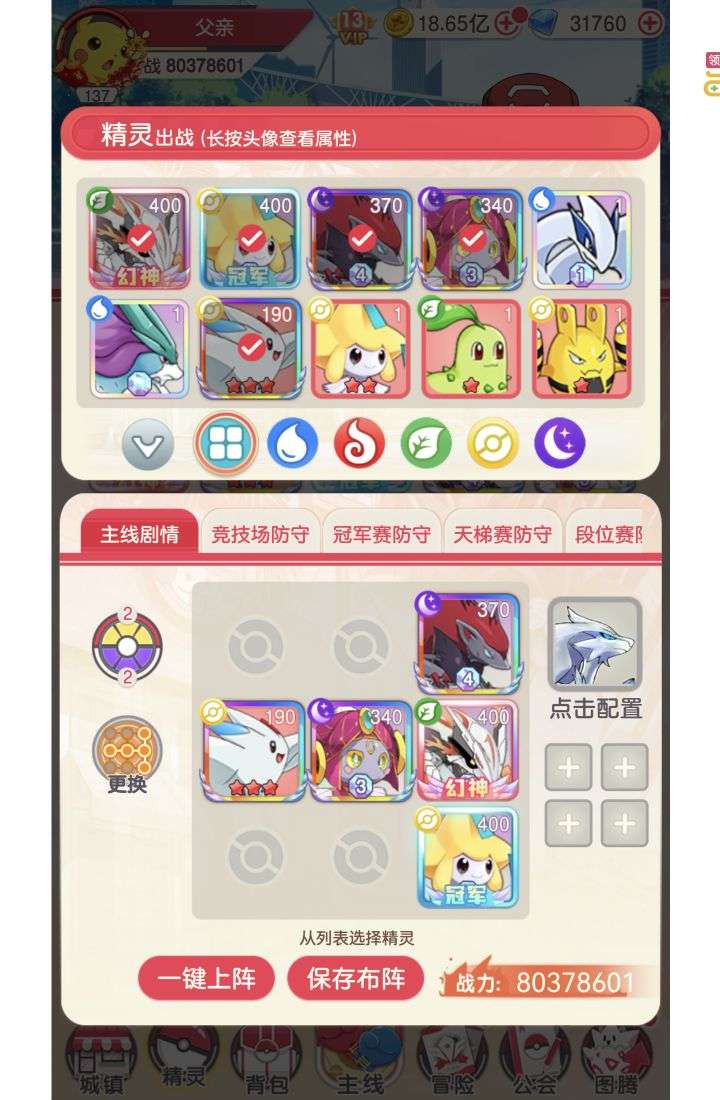This screenshot has height=1100, width=720.
Task: Tap 点击配置 to configure companion
Action: tap(595, 660)
